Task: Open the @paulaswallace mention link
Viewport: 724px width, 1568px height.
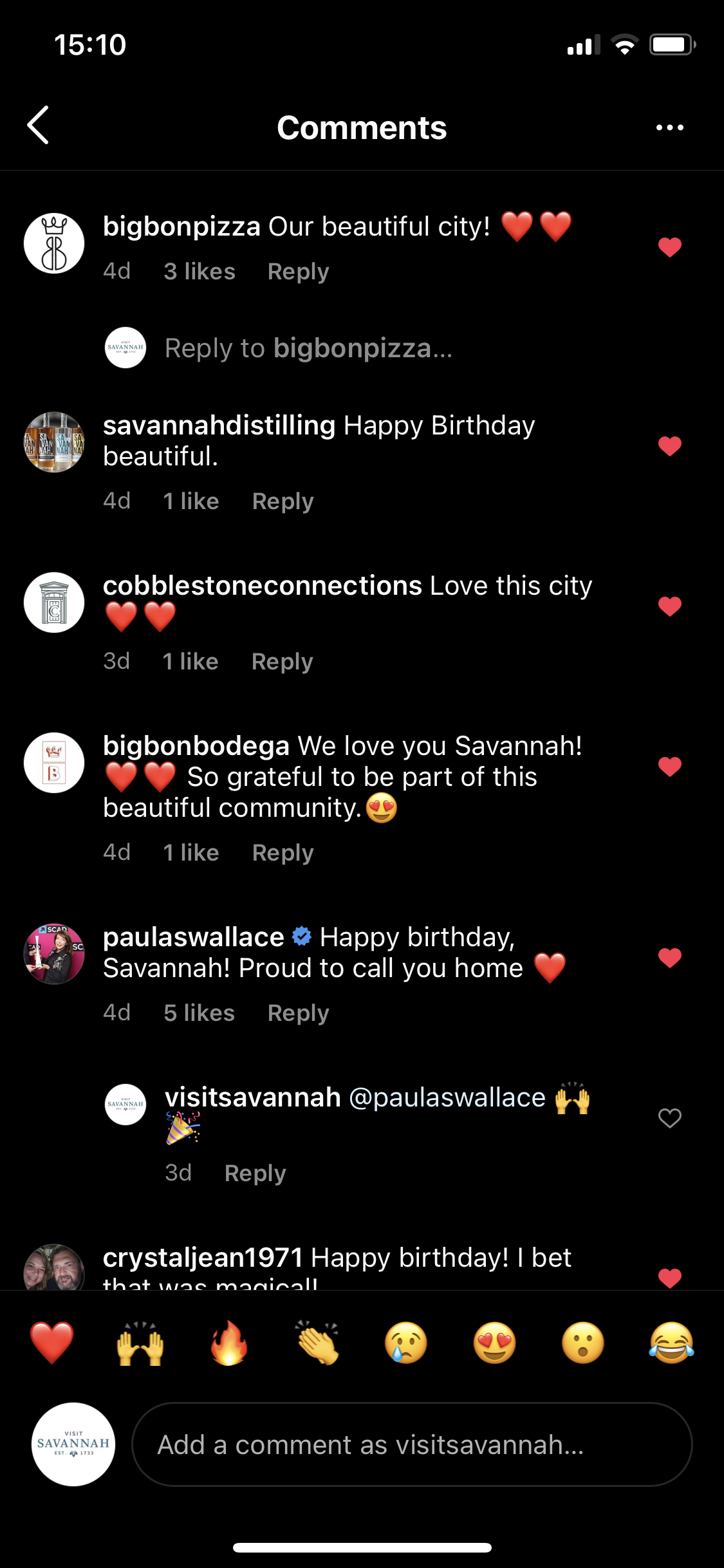Action: (447, 1097)
